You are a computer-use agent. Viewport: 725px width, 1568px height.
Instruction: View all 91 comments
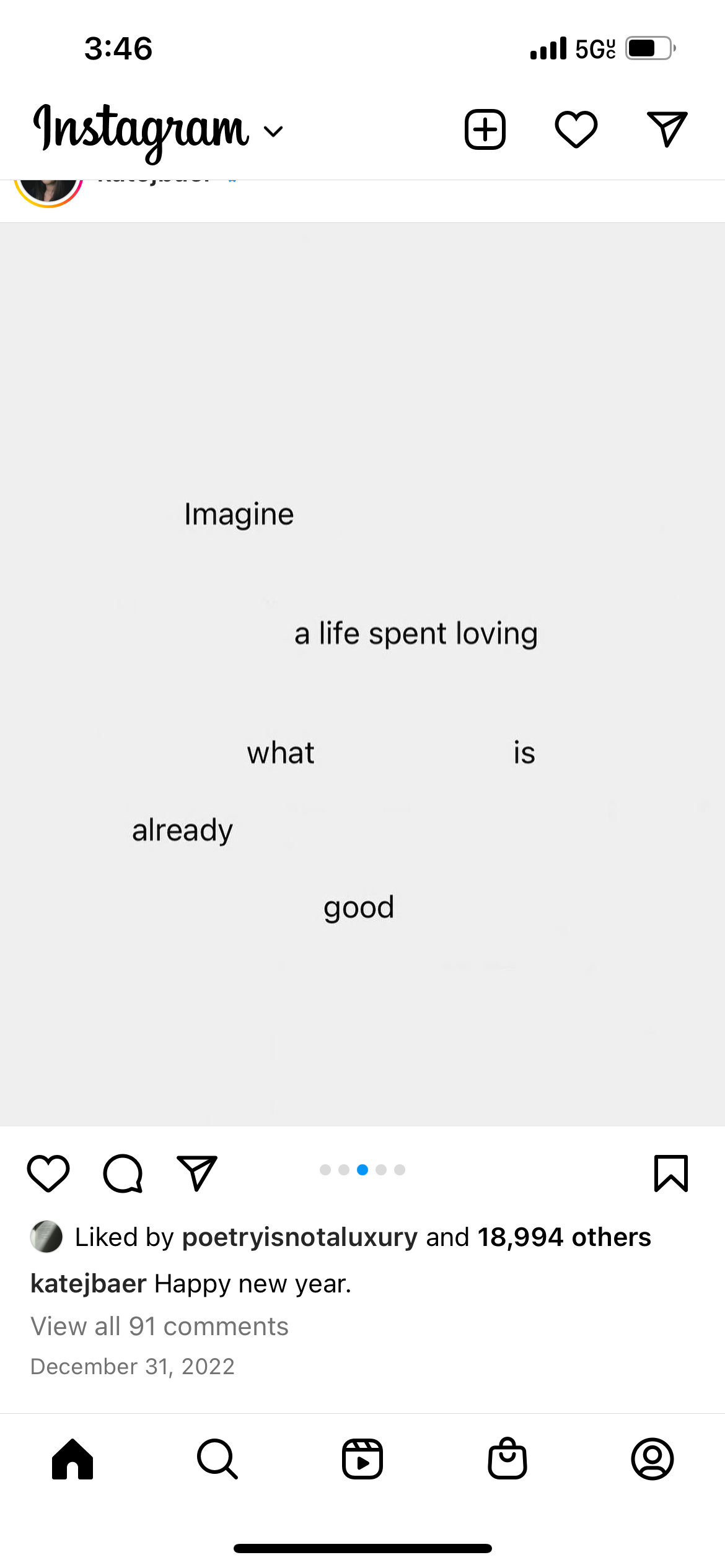(160, 1326)
